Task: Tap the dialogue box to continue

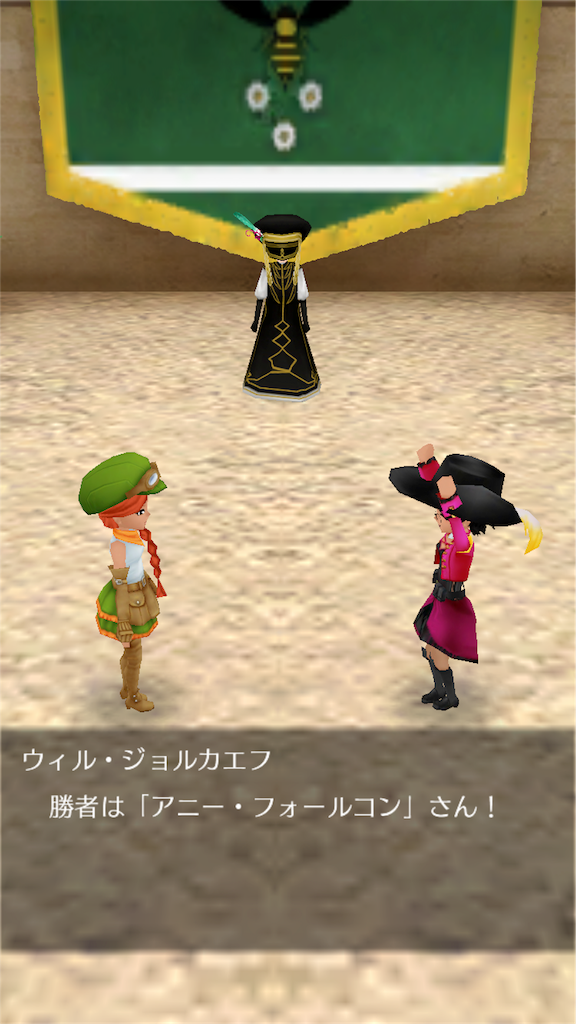Action: click(288, 839)
